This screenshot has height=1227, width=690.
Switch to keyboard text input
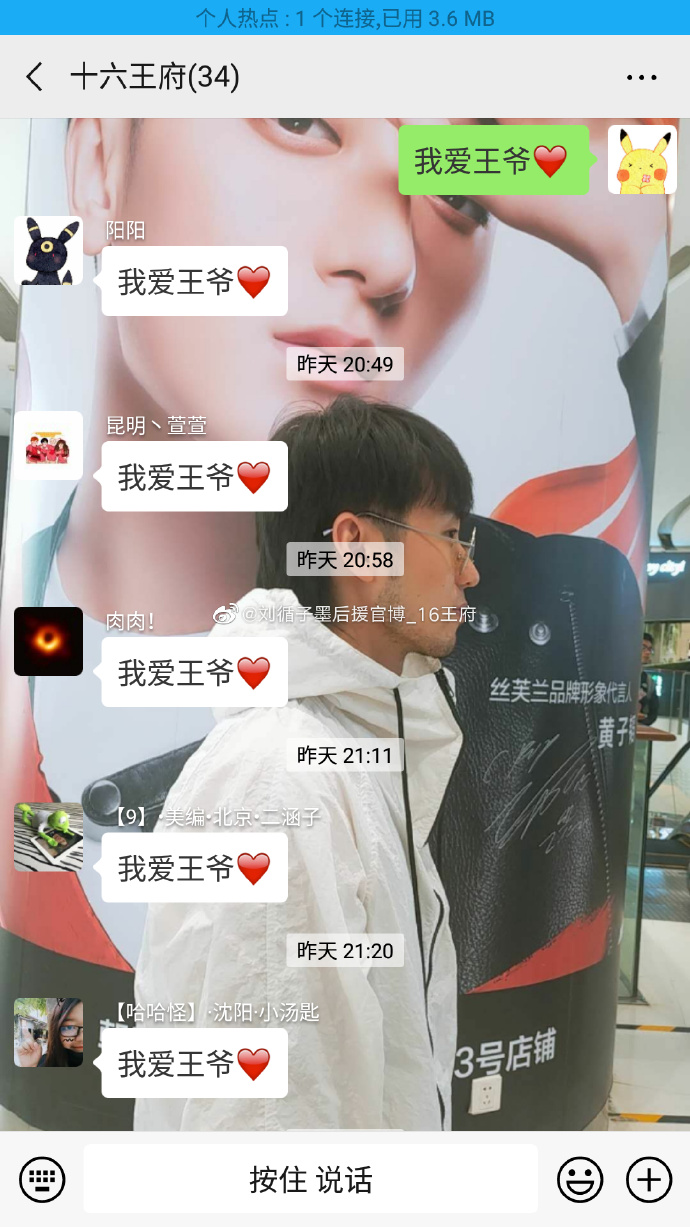click(x=42, y=1180)
